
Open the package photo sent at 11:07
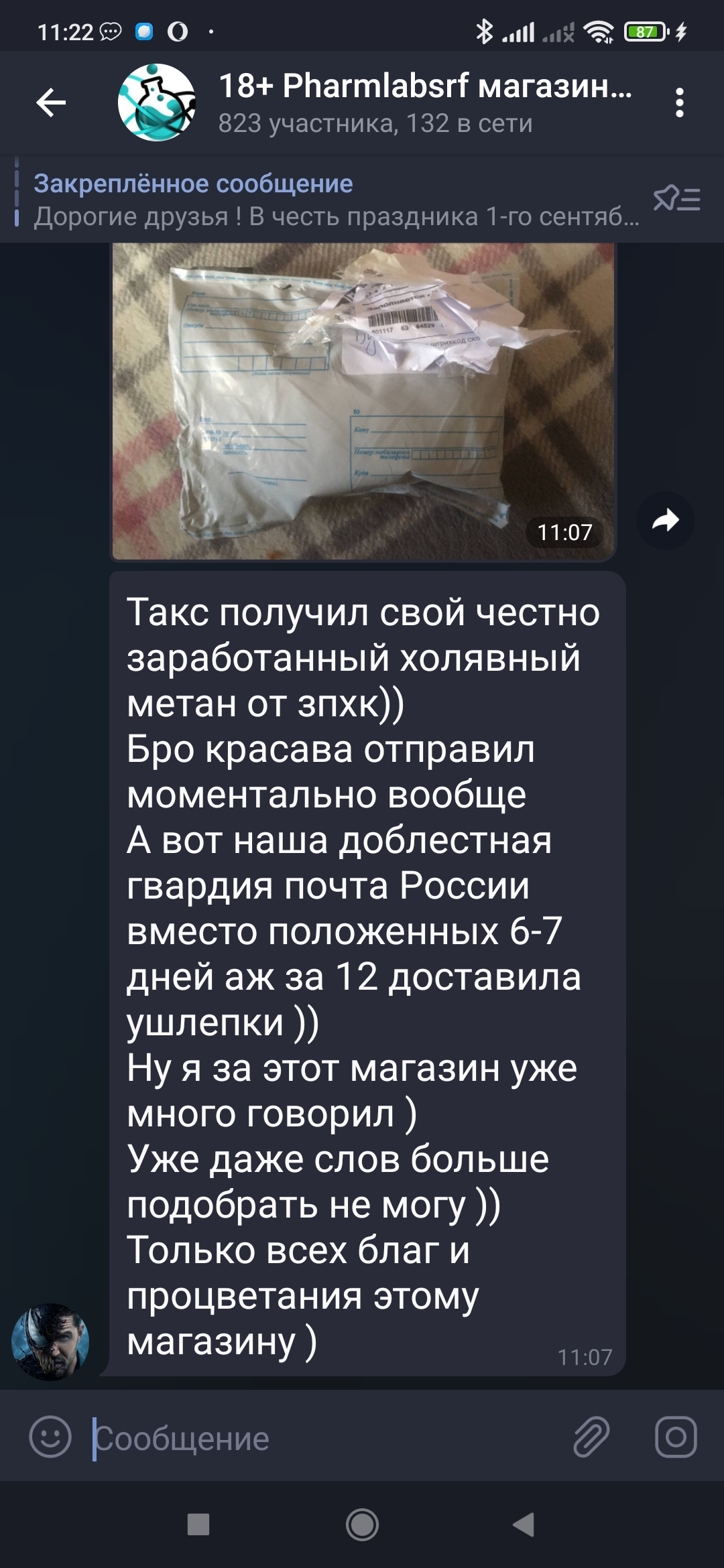363,401
